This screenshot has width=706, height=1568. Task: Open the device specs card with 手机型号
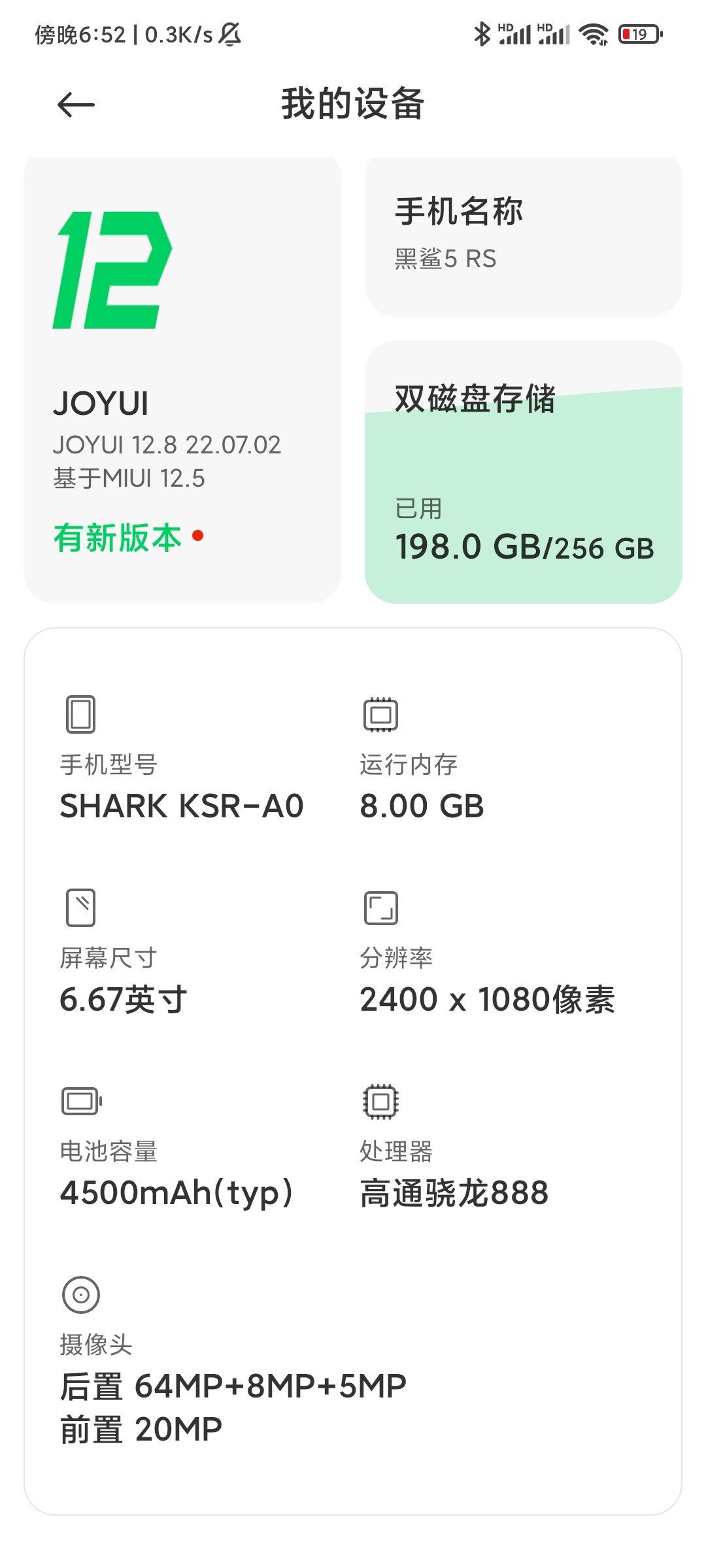click(353, 1071)
